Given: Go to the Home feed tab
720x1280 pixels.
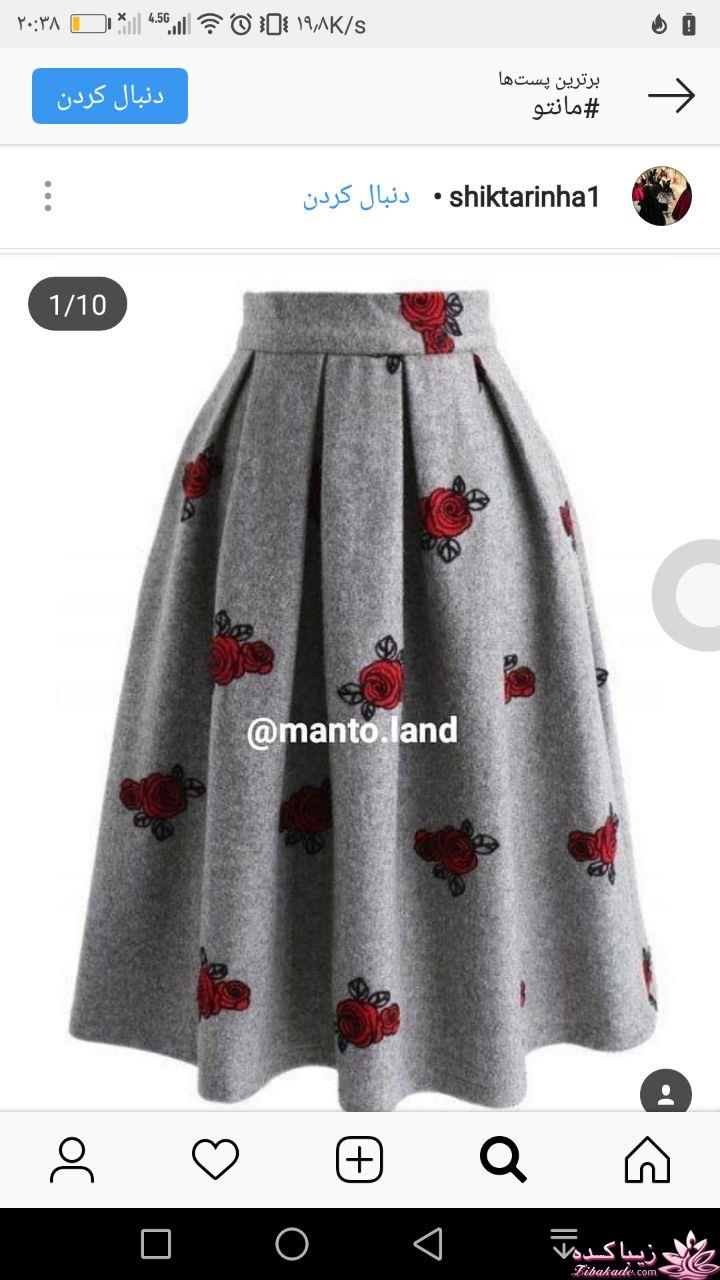Looking at the screenshot, I should (647, 1160).
